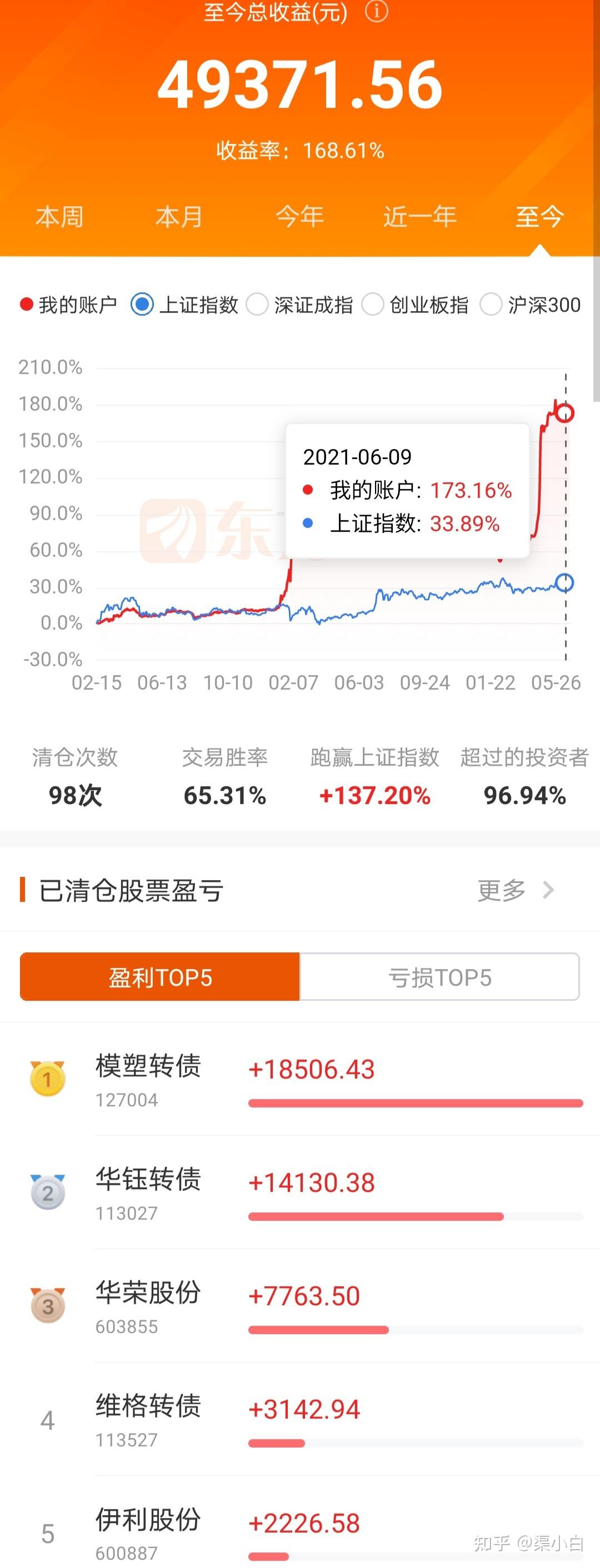Select the 至今 tab
The image size is (600, 1568).
click(539, 217)
